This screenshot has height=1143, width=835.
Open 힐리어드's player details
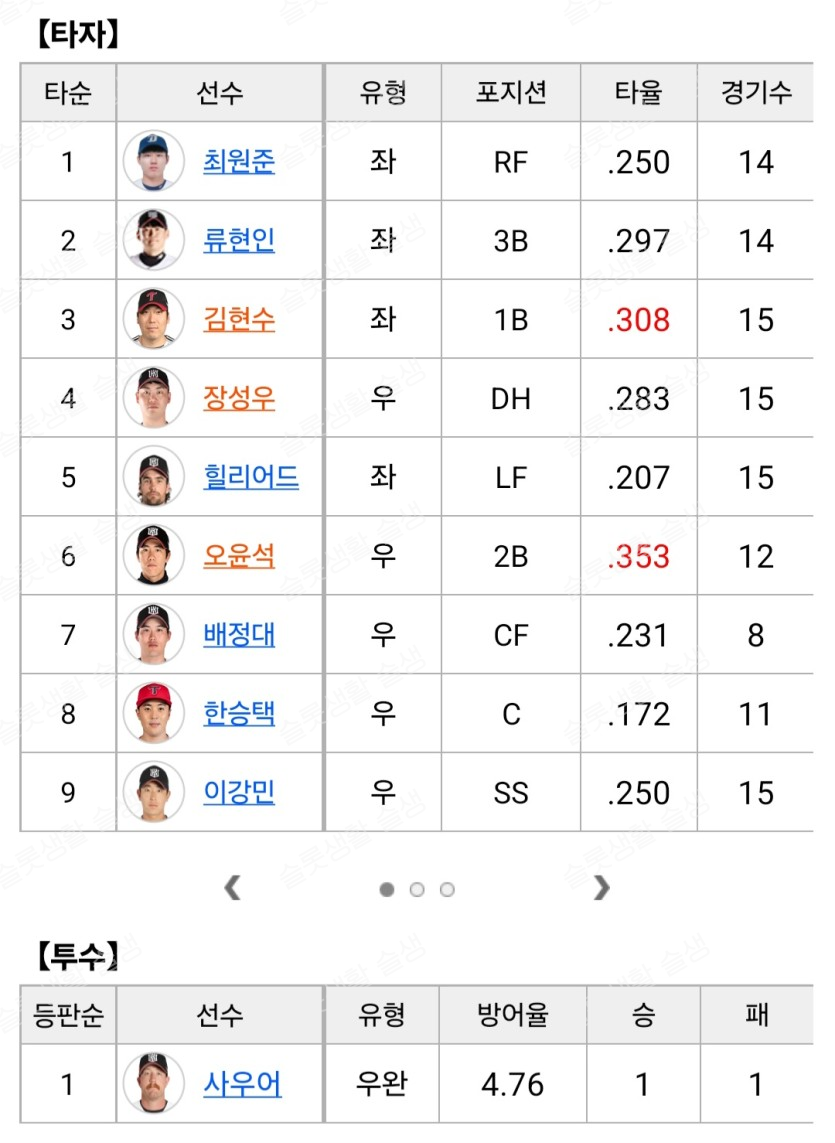point(251,477)
